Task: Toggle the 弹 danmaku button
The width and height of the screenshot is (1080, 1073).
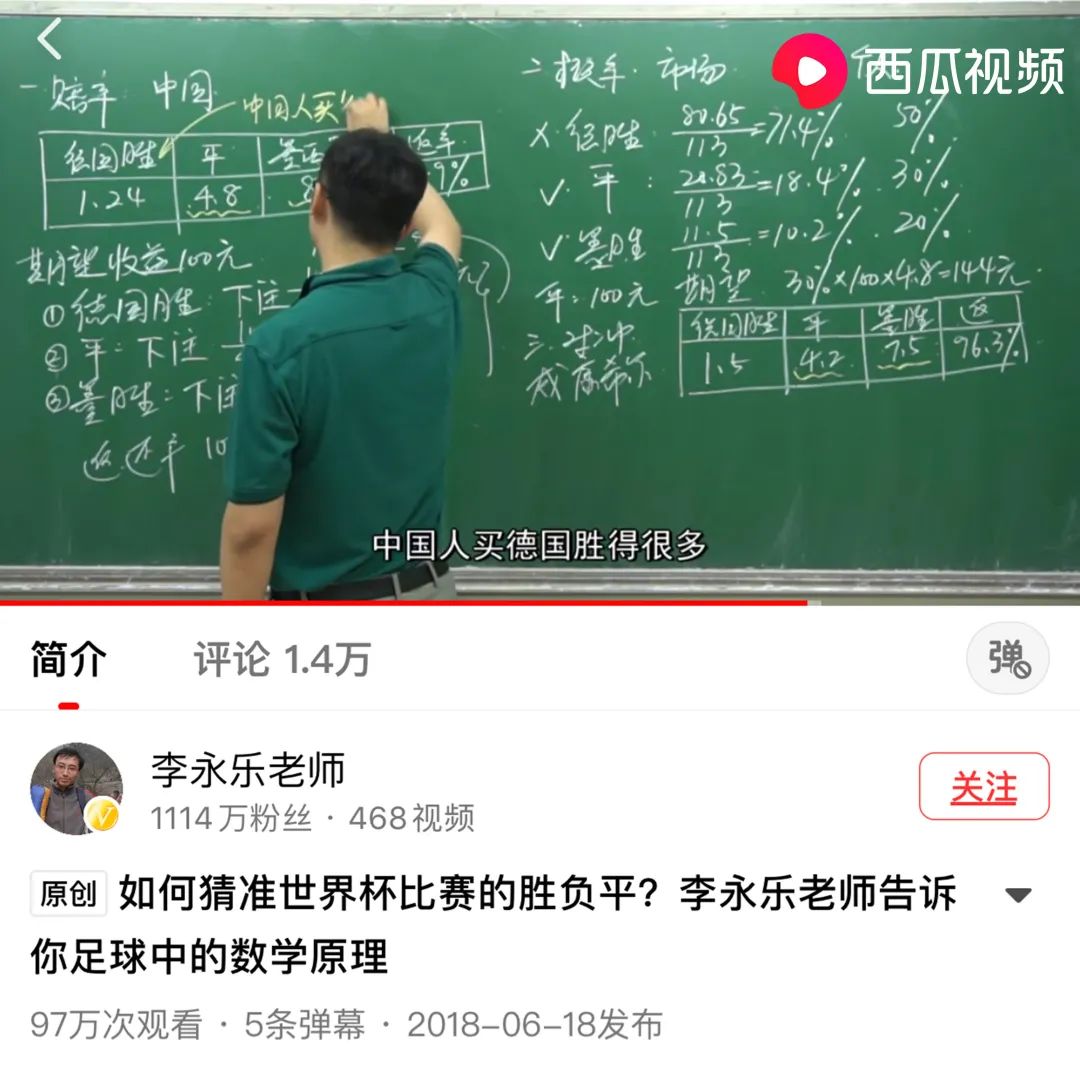Action: (x=1007, y=658)
